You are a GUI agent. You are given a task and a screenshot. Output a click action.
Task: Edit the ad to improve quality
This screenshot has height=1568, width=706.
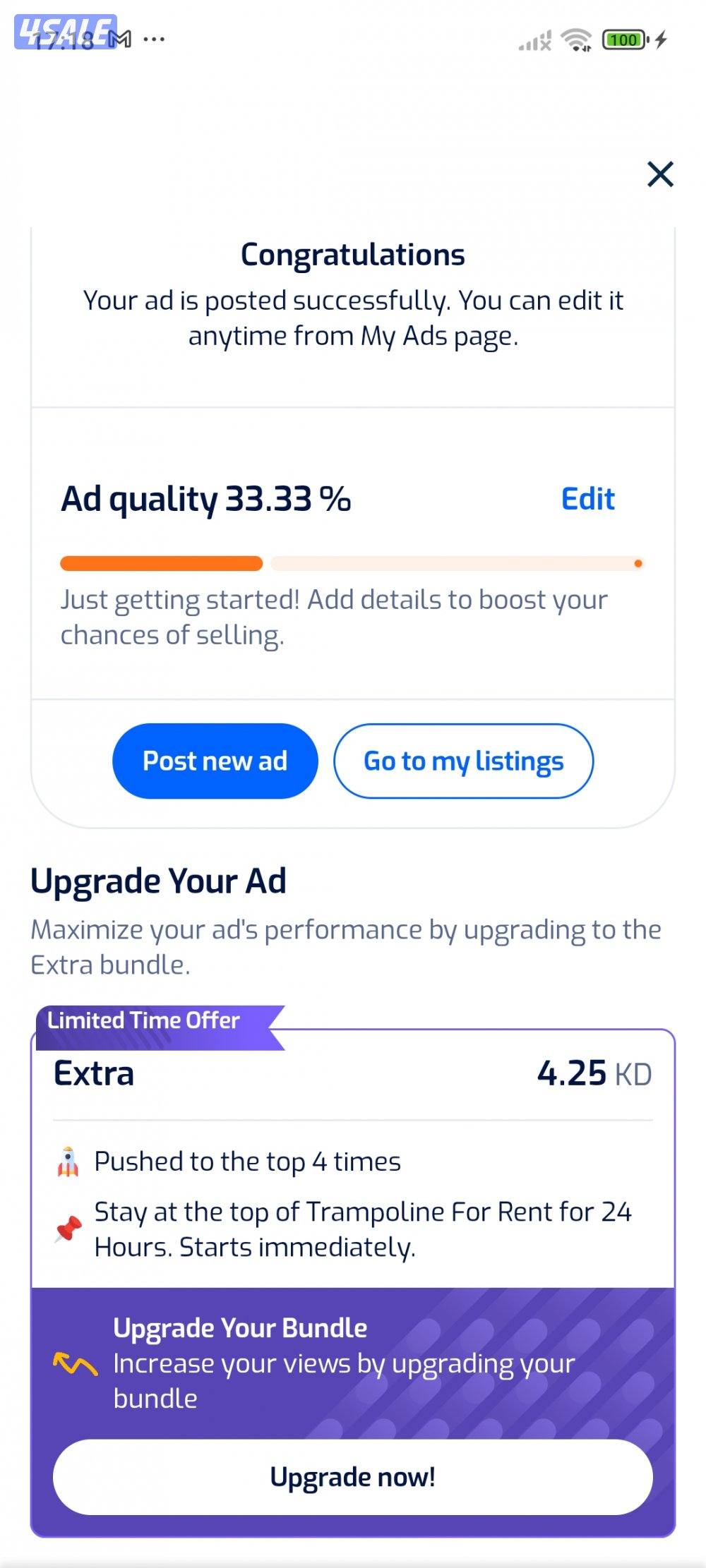(587, 499)
